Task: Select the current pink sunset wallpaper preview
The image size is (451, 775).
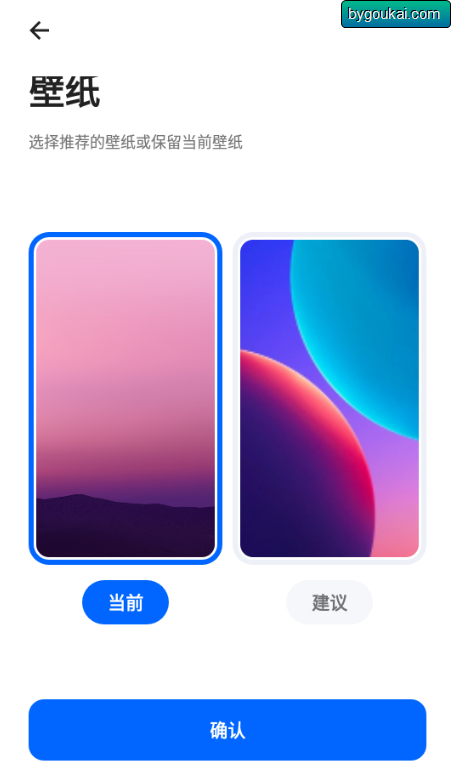Action: 125,398
